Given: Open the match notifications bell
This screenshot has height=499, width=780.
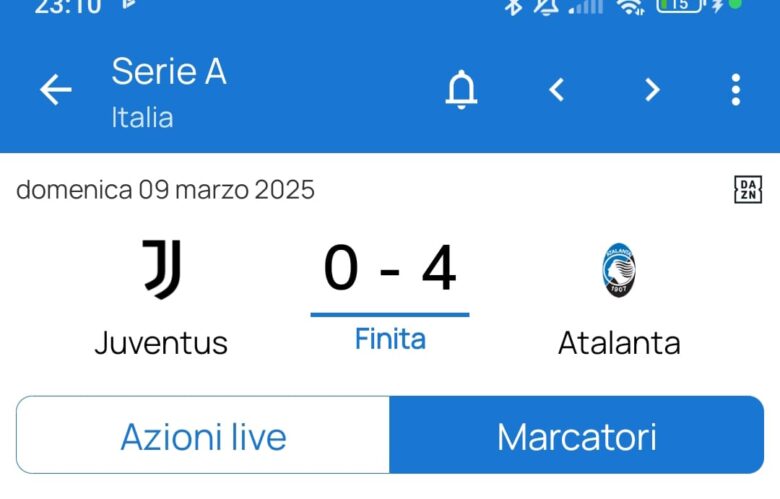Looking at the screenshot, I should pyautogui.click(x=461, y=91).
